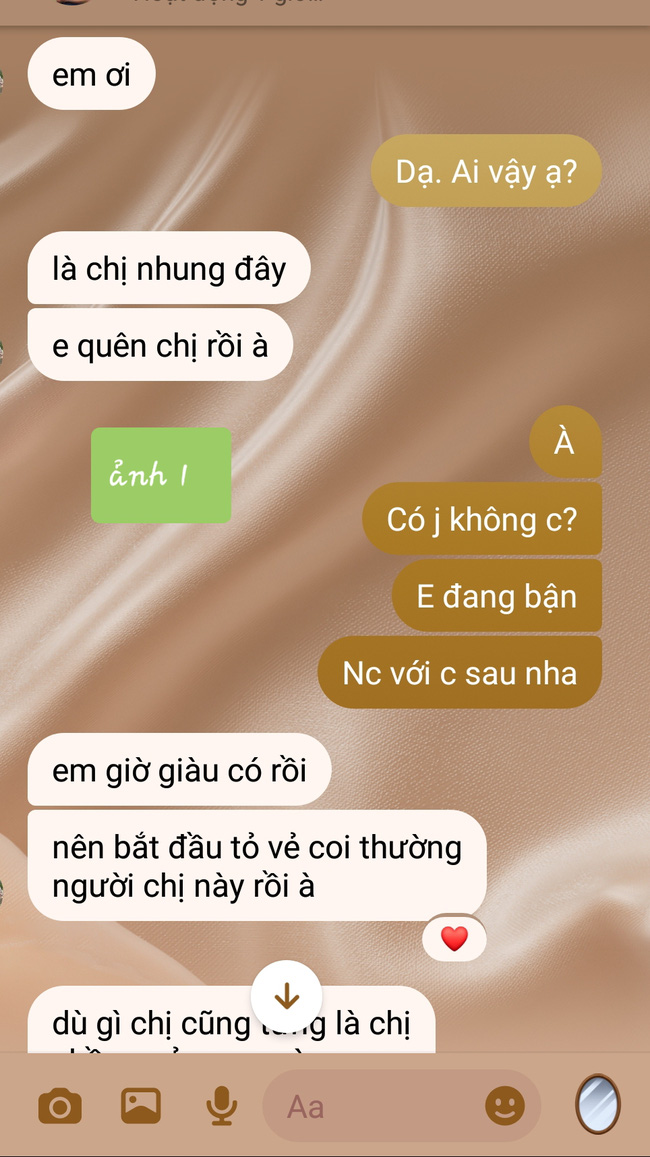Record a voice message with the microphone
Viewport: 650px width, 1157px height.
click(221, 1106)
